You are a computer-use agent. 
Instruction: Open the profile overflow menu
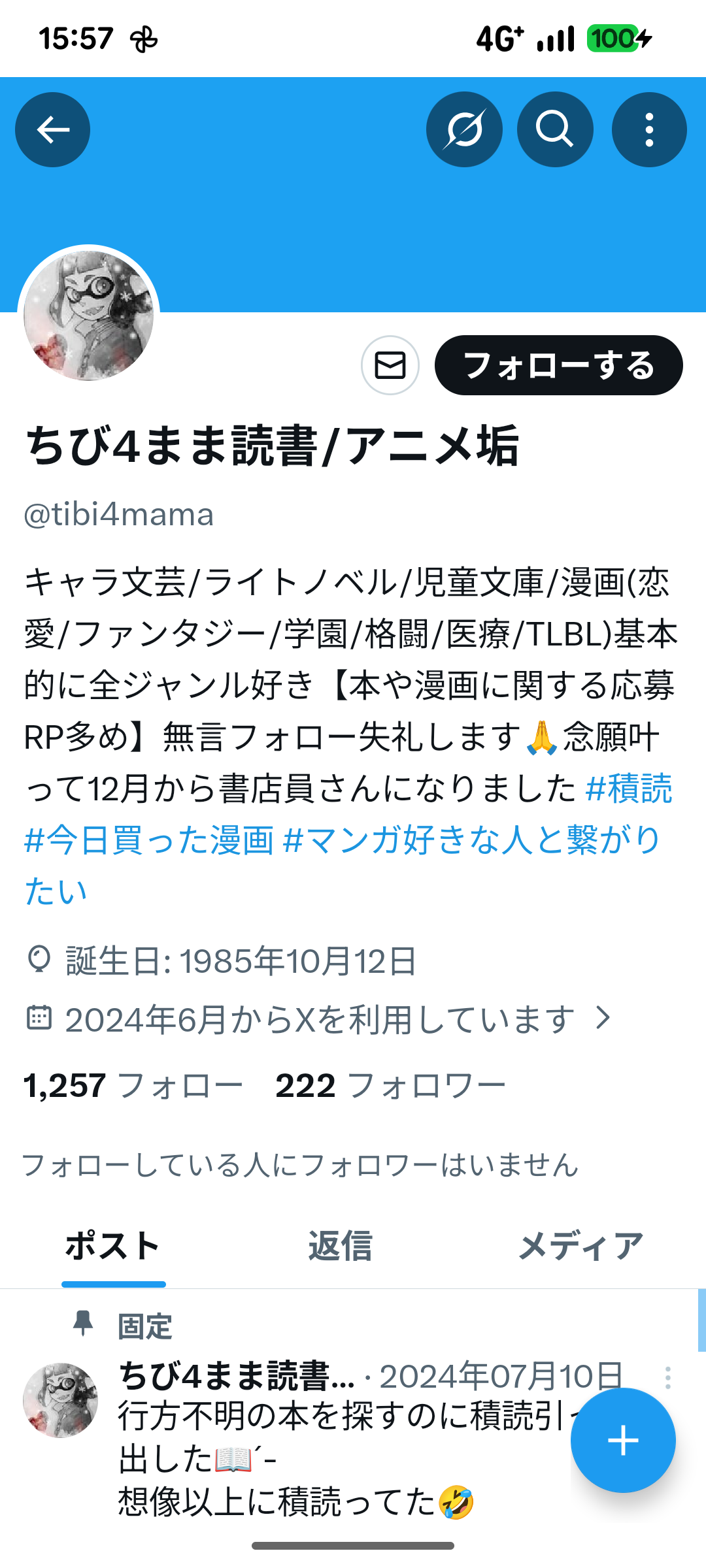coord(649,129)
